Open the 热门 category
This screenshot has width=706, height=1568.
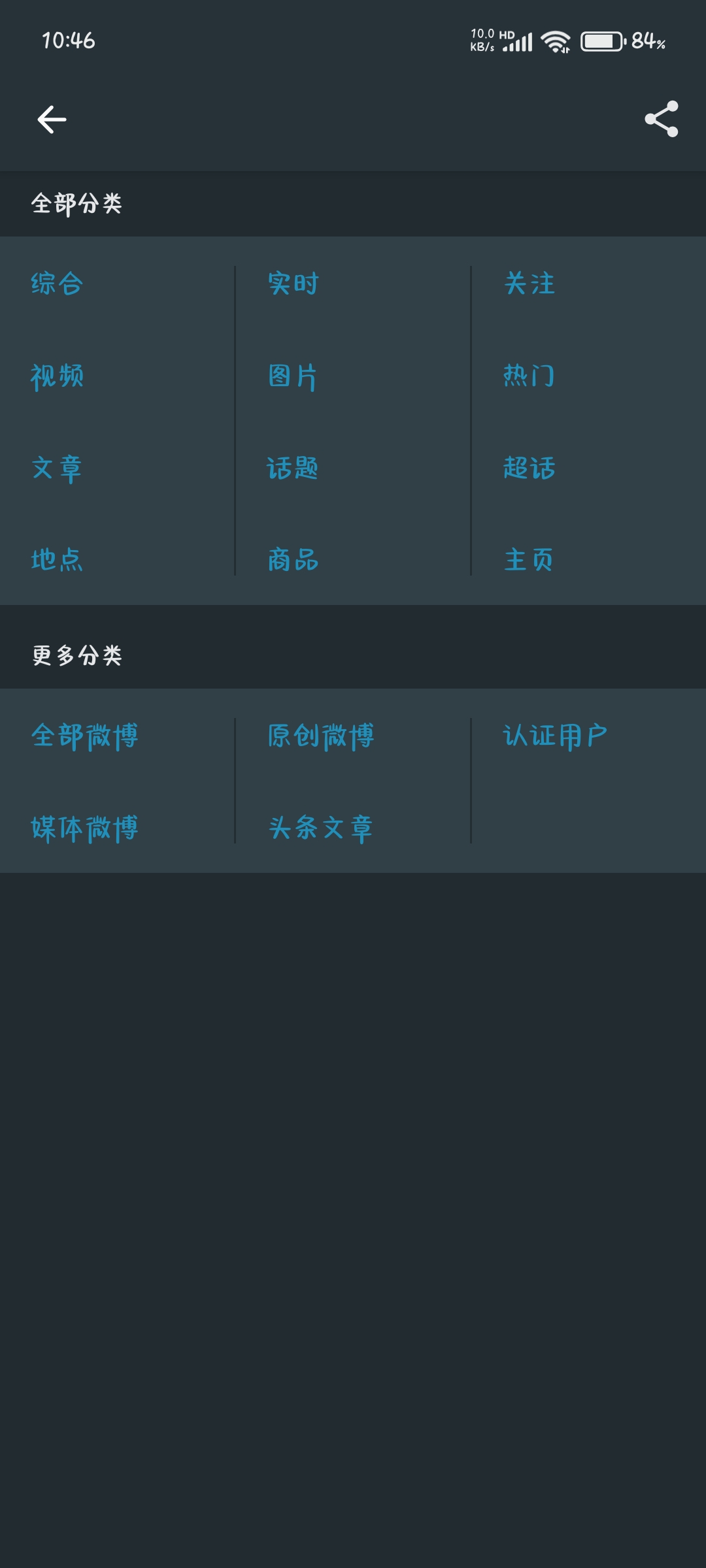[529, 376]
